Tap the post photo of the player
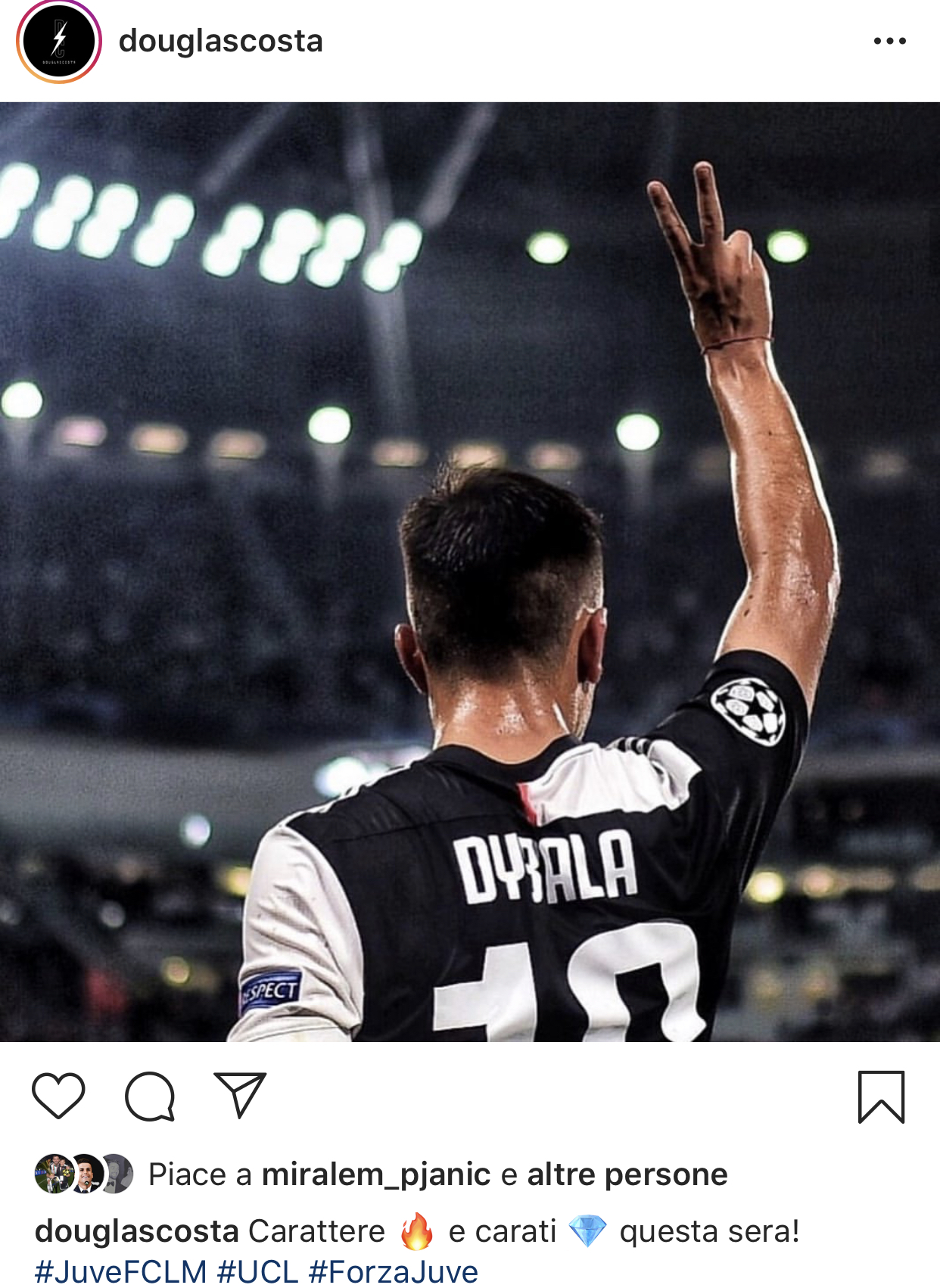The height and width of the screenshot is (1288, 940). click(469, 571)
